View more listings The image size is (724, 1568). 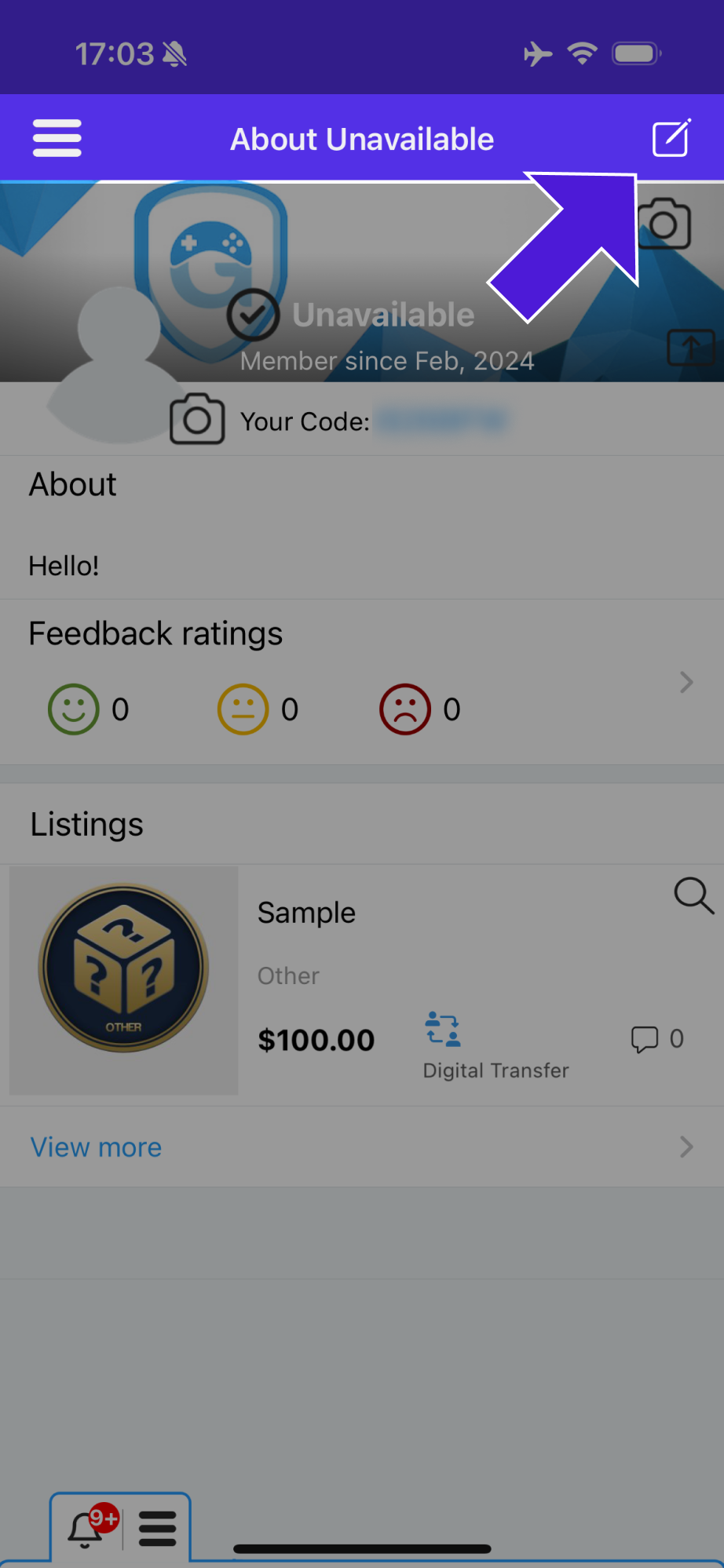coord(97,1147)
